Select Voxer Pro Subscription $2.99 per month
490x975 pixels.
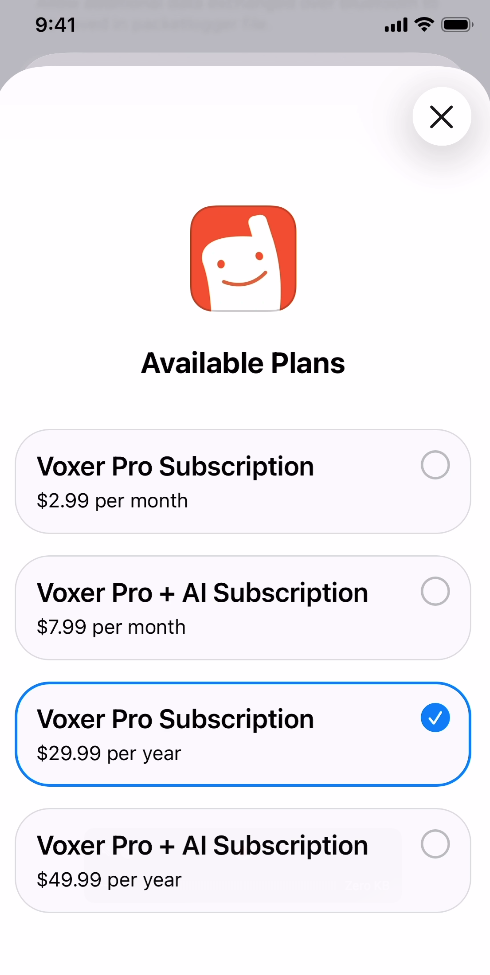243,481
